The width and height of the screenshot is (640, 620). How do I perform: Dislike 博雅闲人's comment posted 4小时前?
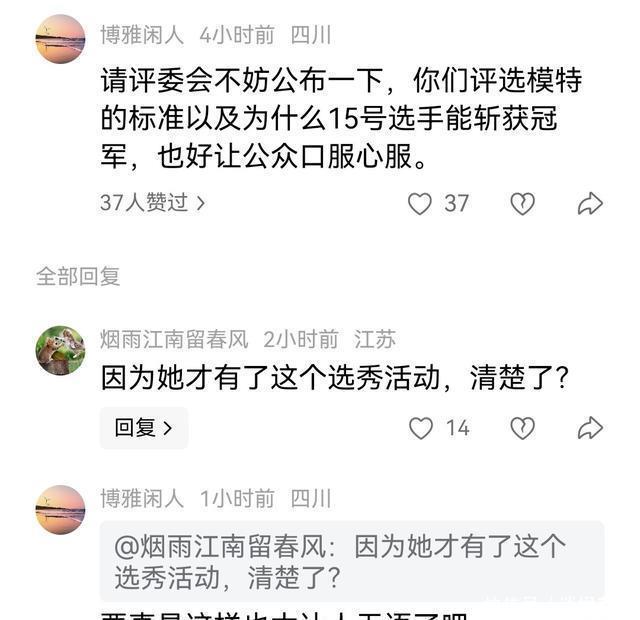pos(522,204)
